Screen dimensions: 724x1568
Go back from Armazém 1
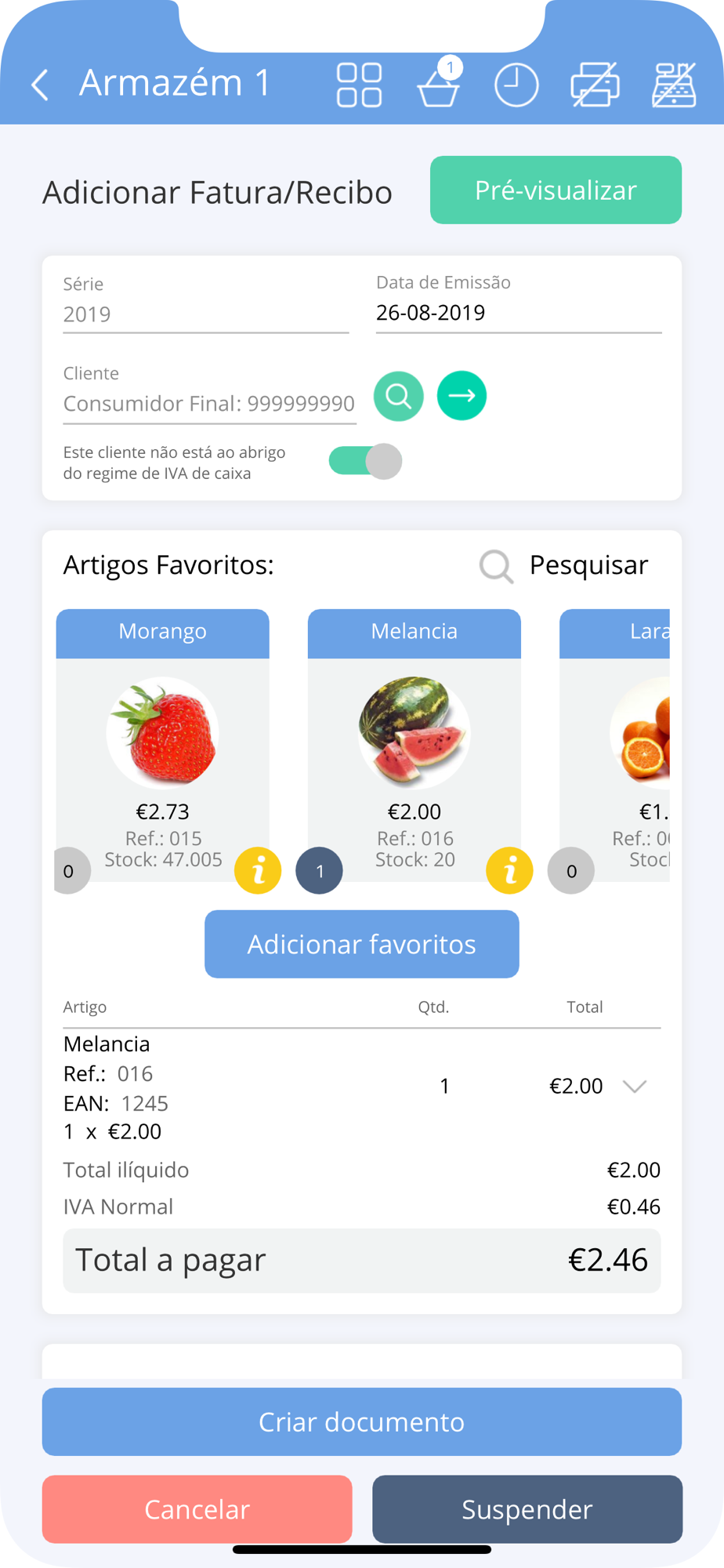pos(40,84)
